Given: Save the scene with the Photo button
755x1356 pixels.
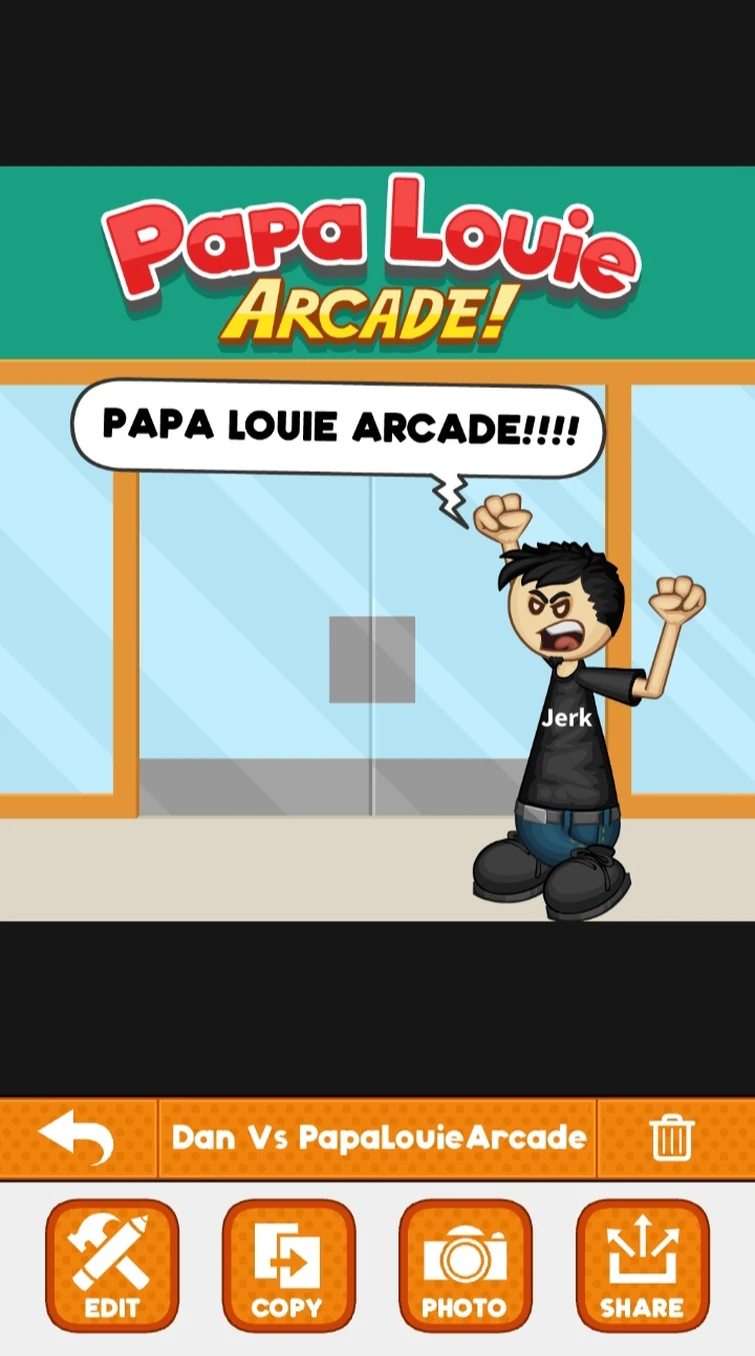Looking at the screenshot, I should pyautogui.click(x=465, y=1266).
